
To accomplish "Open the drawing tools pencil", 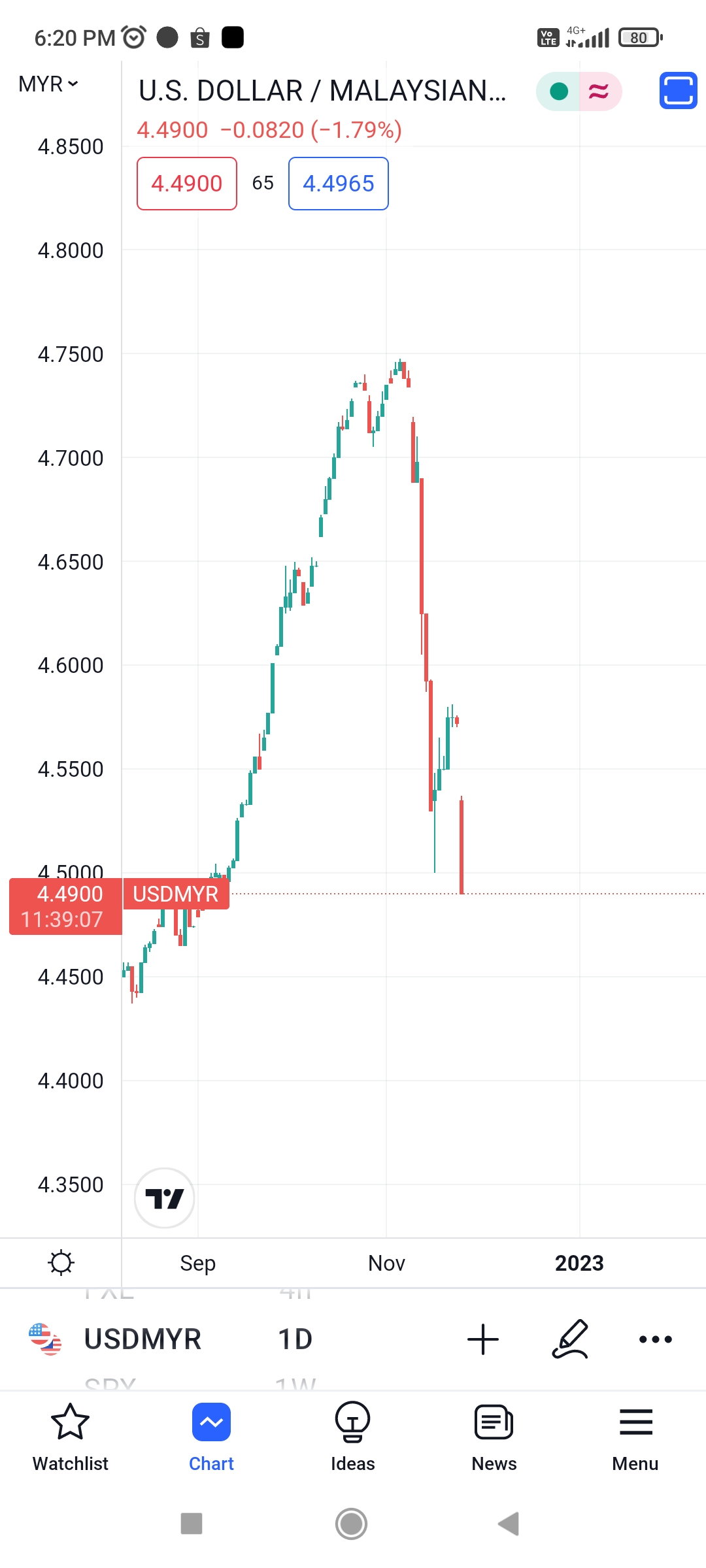I will [570, 1339].
